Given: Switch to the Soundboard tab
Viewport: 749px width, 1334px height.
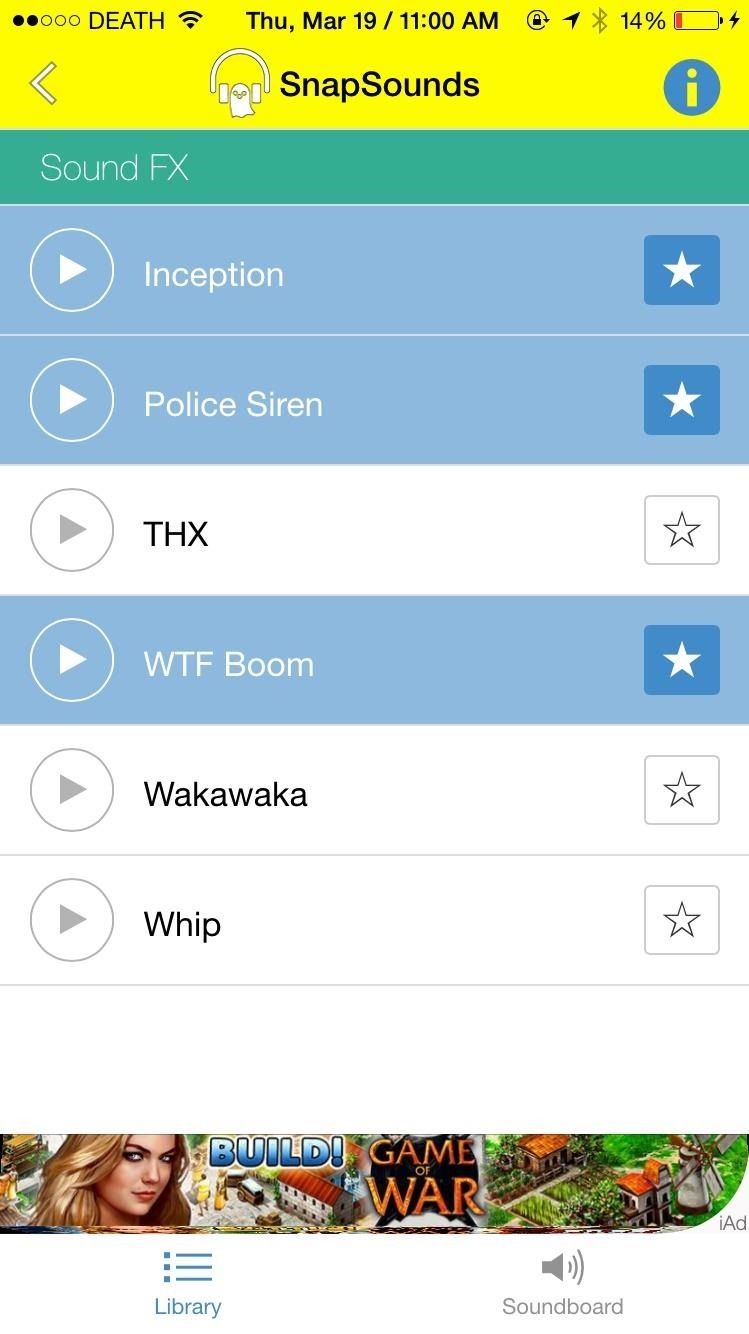Looking at the screenshot, I should point(562,1284).
